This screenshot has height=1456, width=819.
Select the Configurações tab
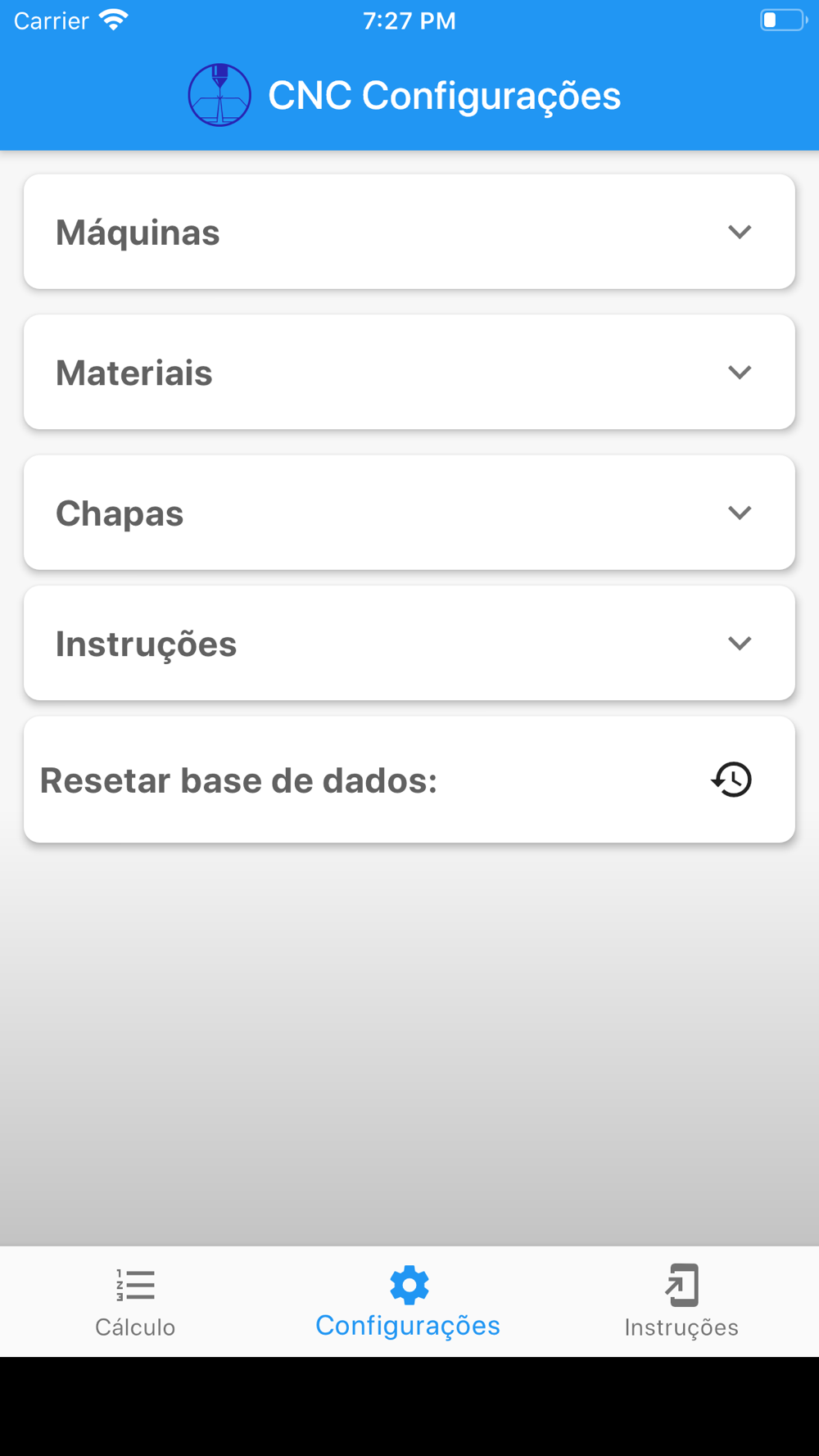[x=409, y=1302]
